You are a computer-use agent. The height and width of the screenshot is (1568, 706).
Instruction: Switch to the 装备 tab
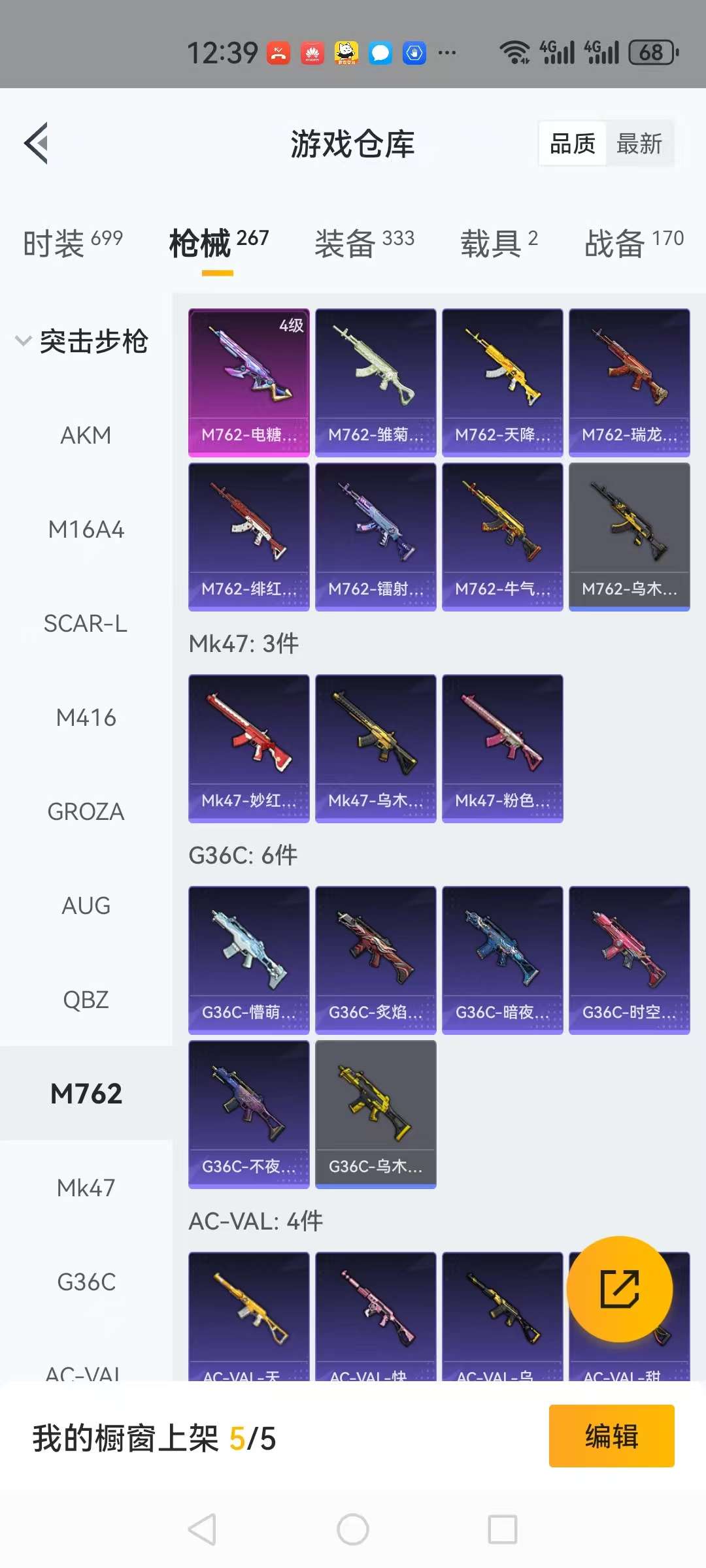click(x=364, y=243)
